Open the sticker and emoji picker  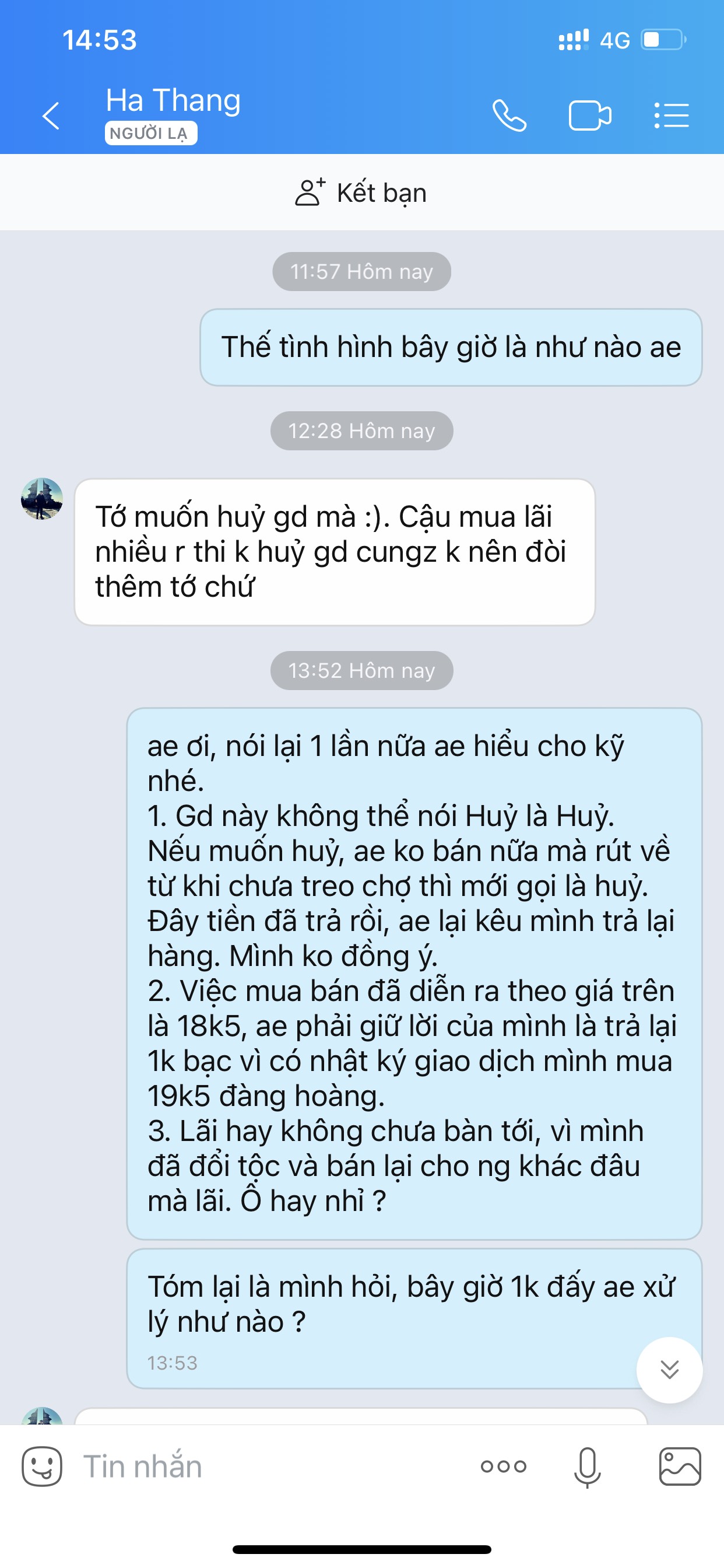coord(42,1466)
